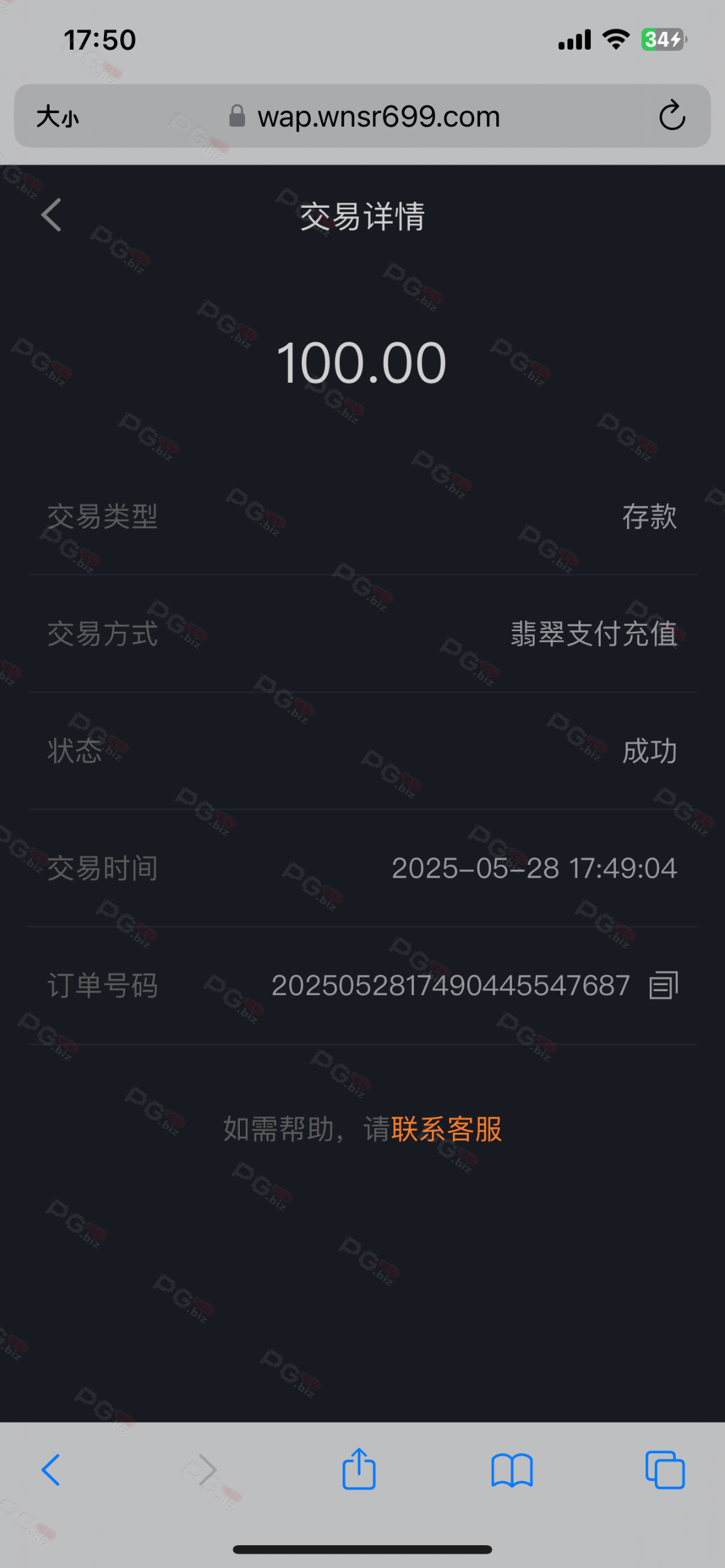Navigate back in the Safari toolbar
The image size is (725, 1568).
tap(51, 1470)
